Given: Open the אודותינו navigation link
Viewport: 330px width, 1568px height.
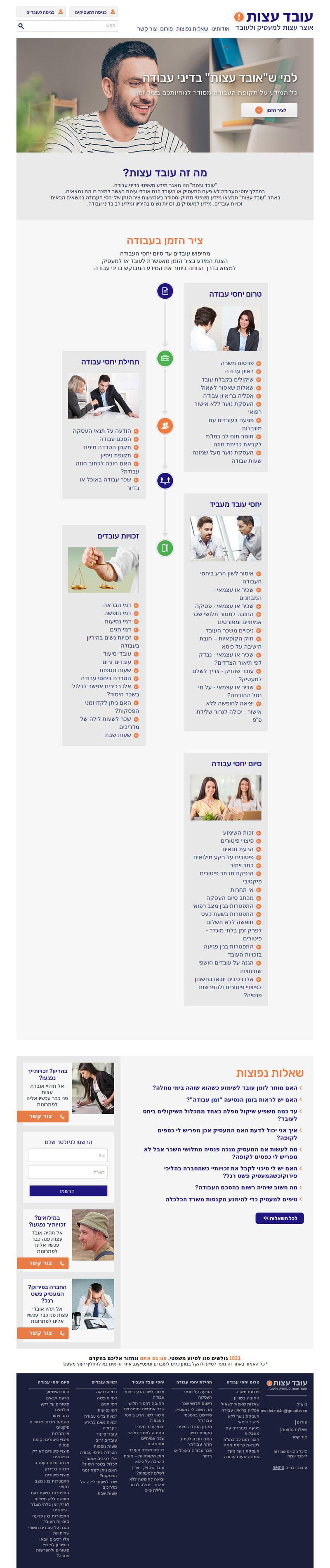Looking at the screenshot, I should [x=220, y=28].
